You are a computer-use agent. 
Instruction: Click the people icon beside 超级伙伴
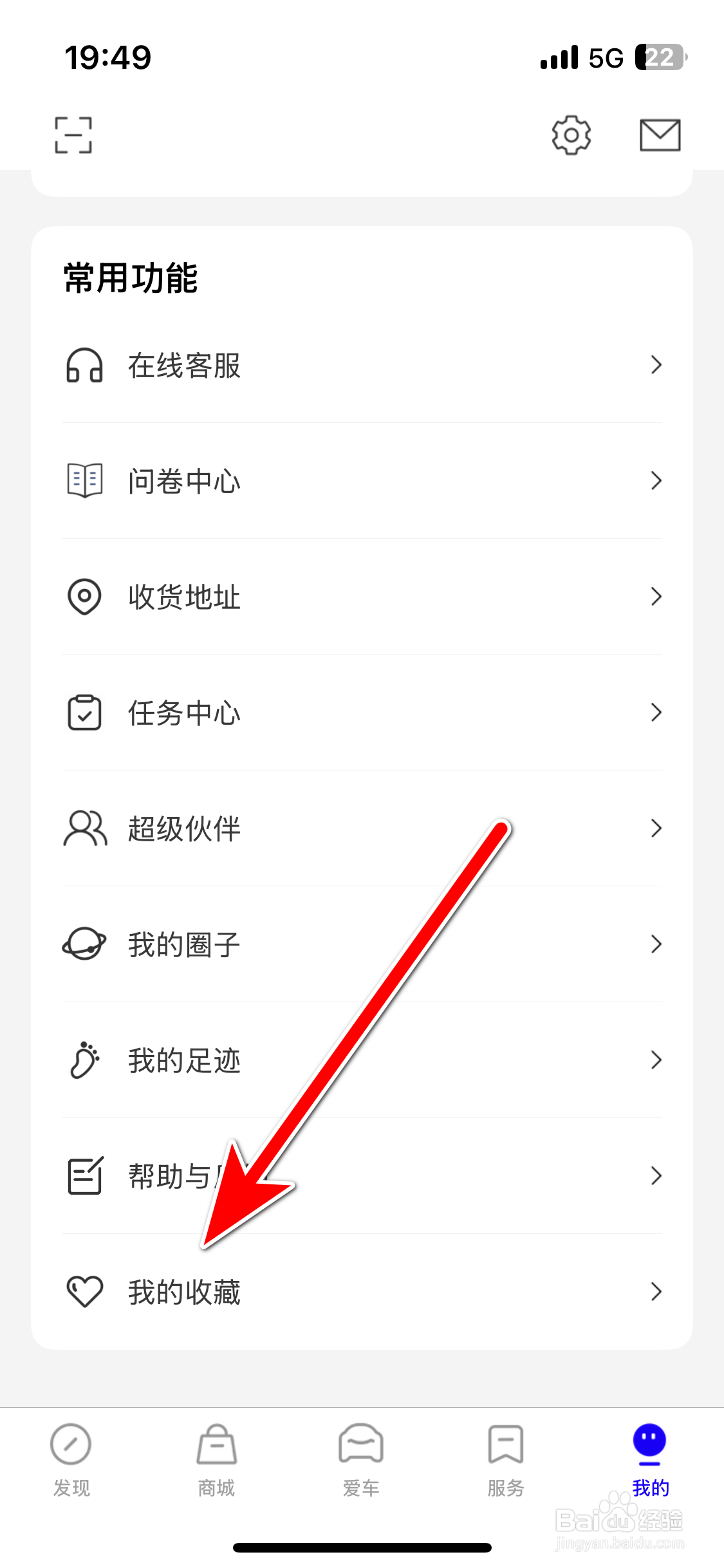84,829
